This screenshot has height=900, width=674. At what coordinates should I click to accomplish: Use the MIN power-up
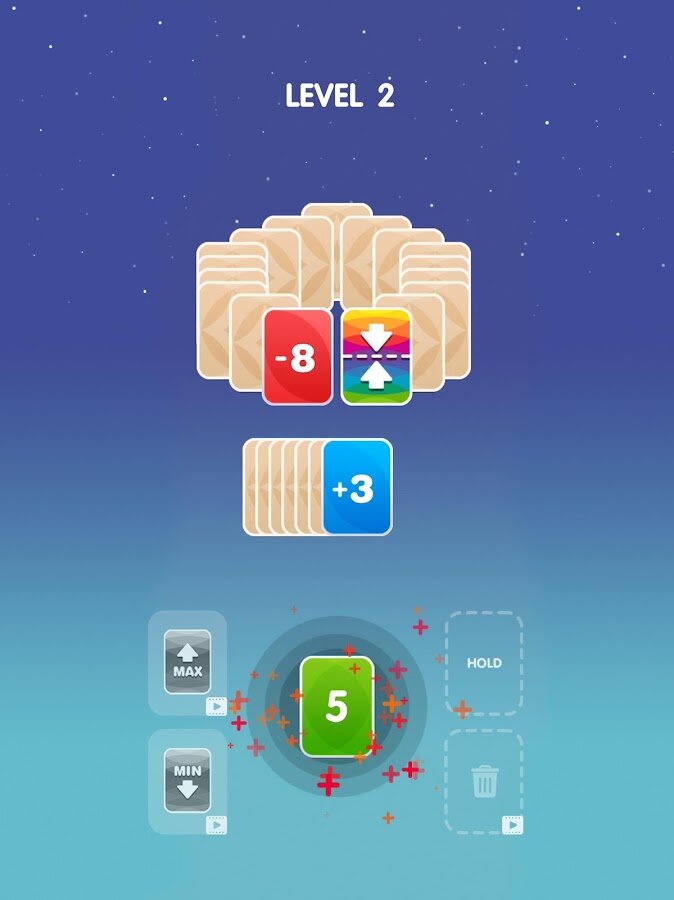point(187,780)
